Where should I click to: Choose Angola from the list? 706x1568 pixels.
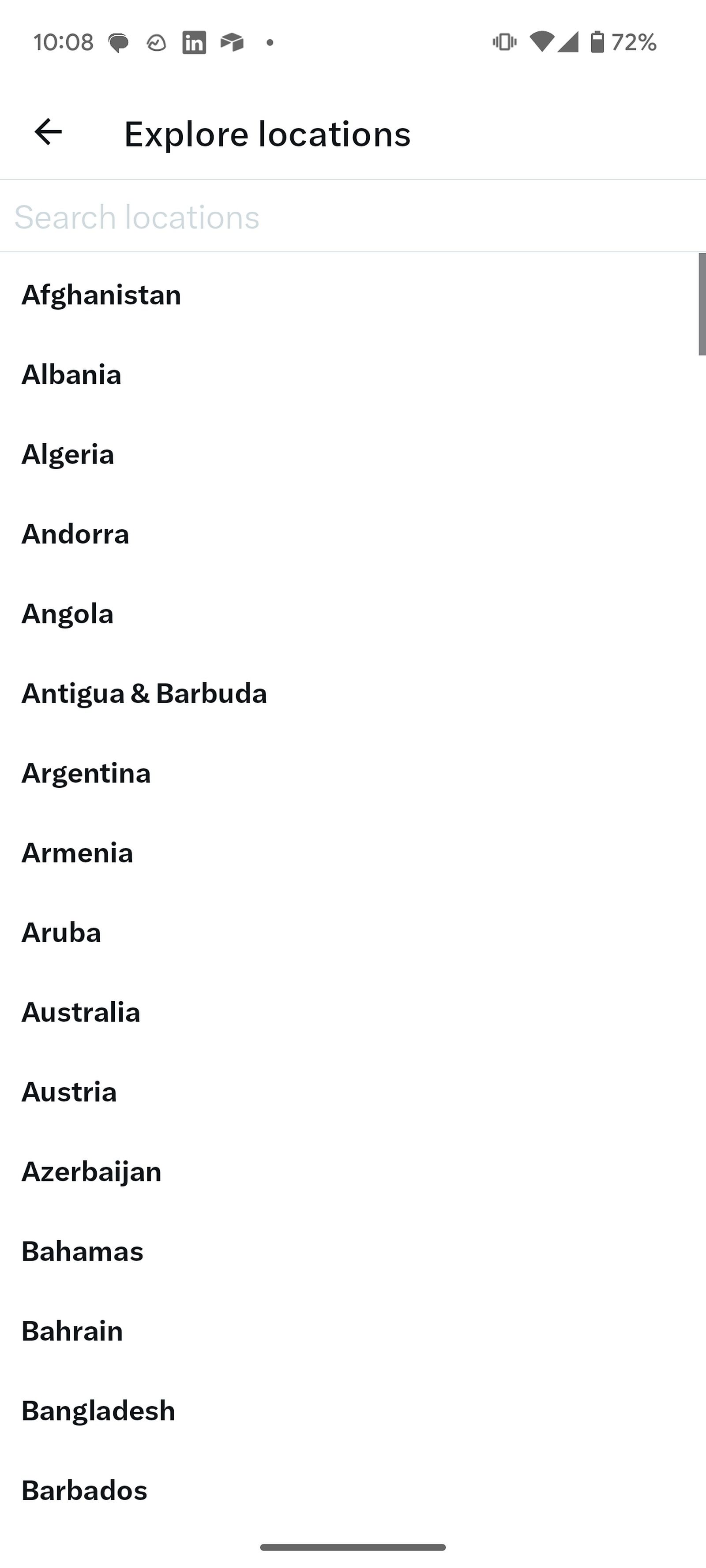pos(68,614)
